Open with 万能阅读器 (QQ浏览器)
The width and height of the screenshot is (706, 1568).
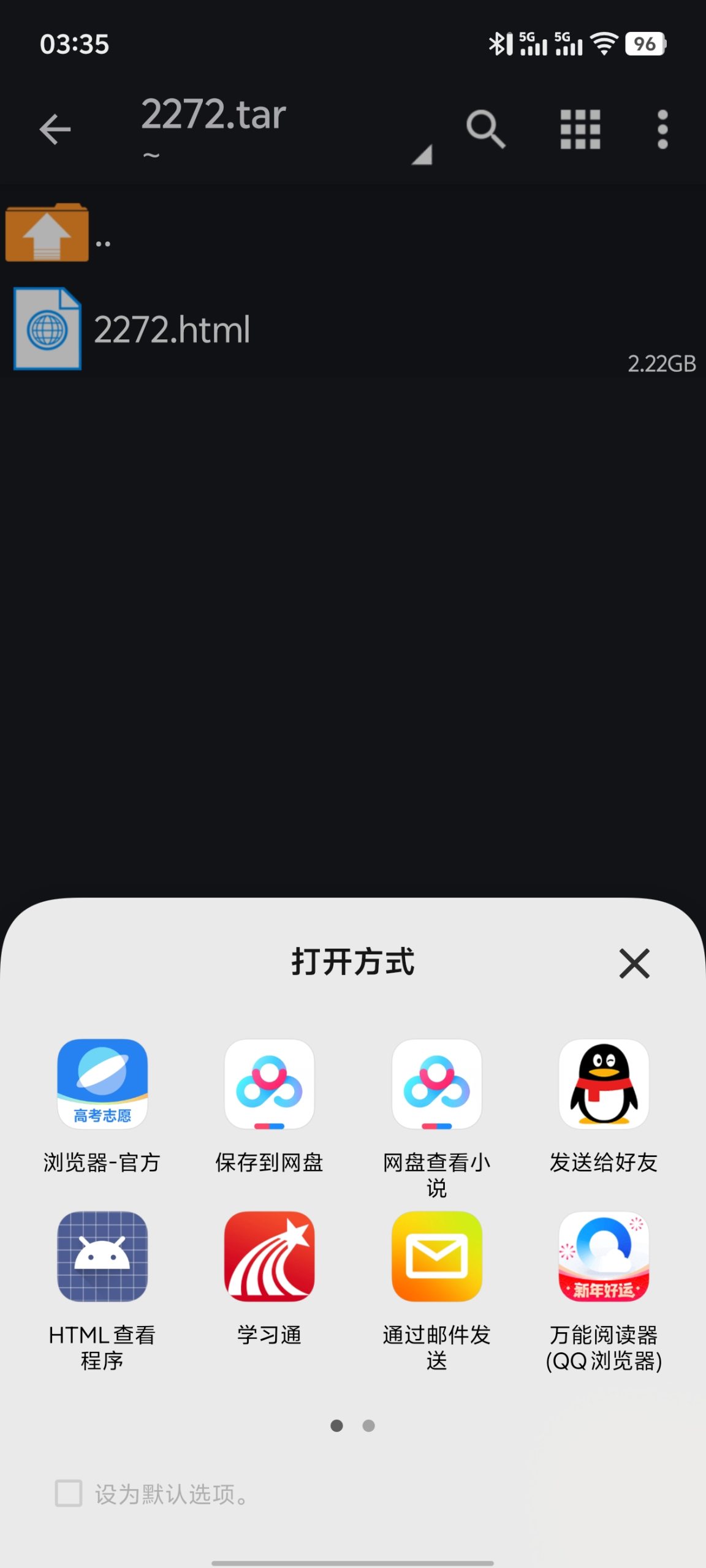[604, 1257]
